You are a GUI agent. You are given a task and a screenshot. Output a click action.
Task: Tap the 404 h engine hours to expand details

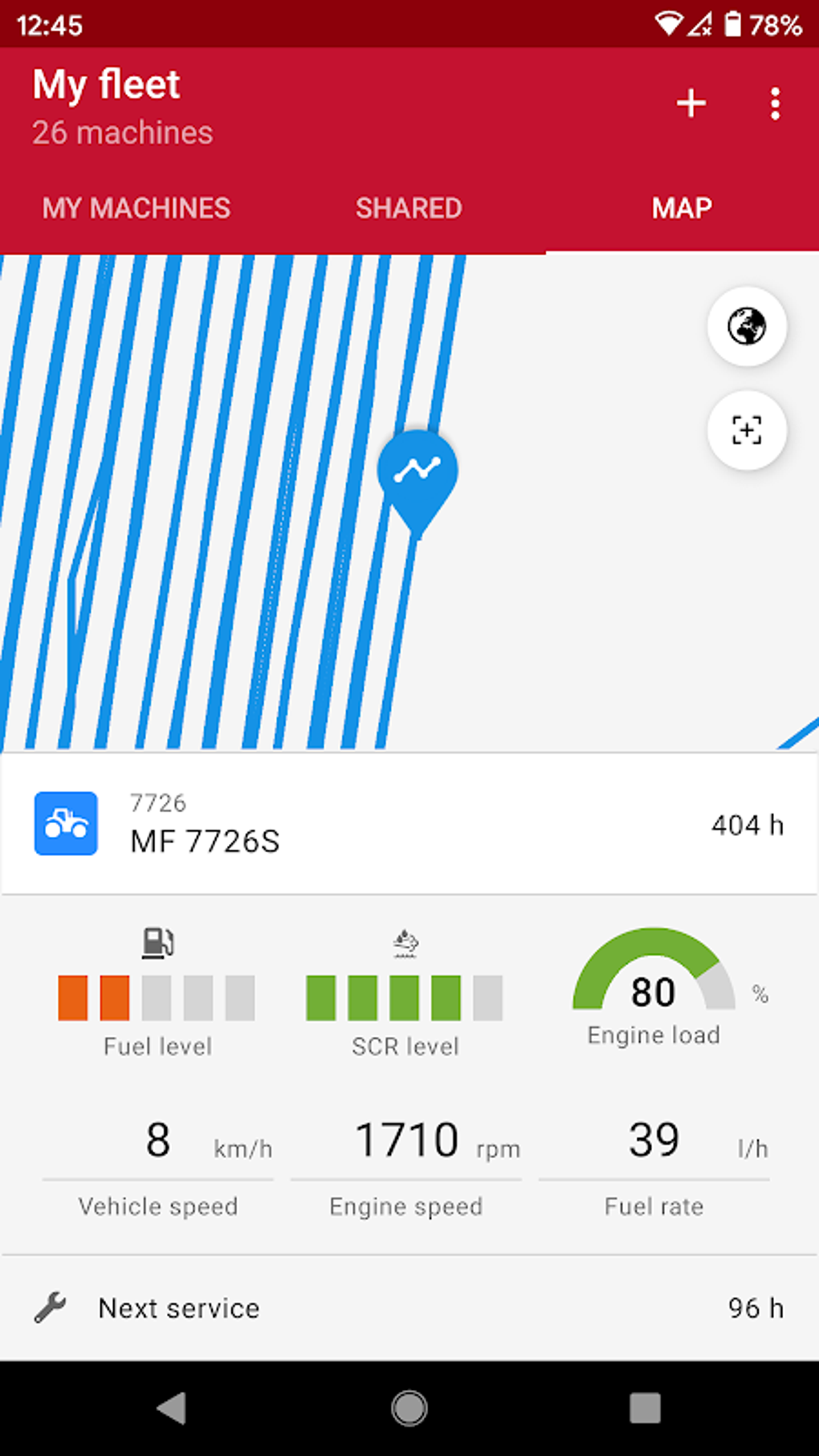point(747,823)
